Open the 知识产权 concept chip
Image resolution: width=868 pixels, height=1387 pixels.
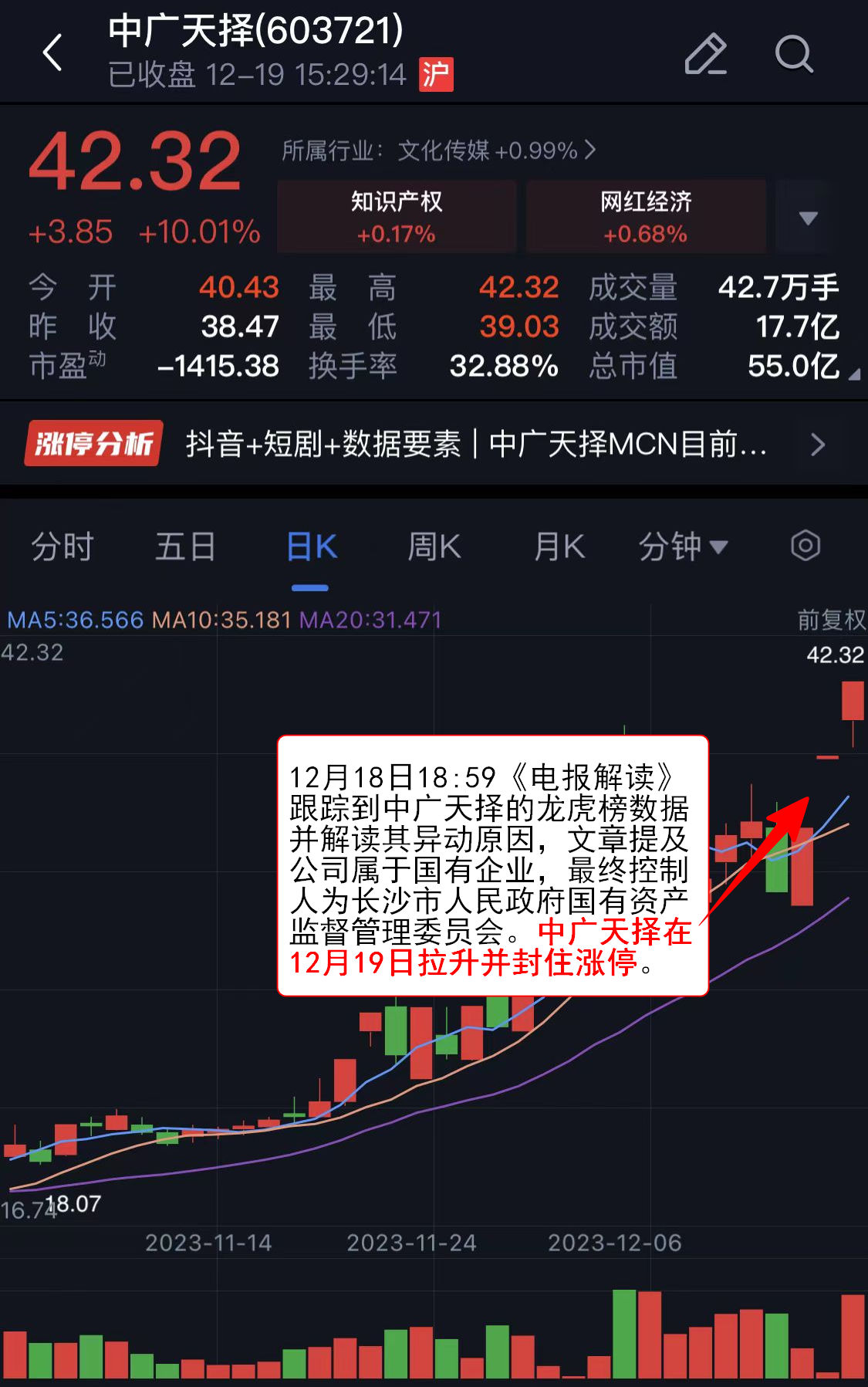tap(397, 216)
